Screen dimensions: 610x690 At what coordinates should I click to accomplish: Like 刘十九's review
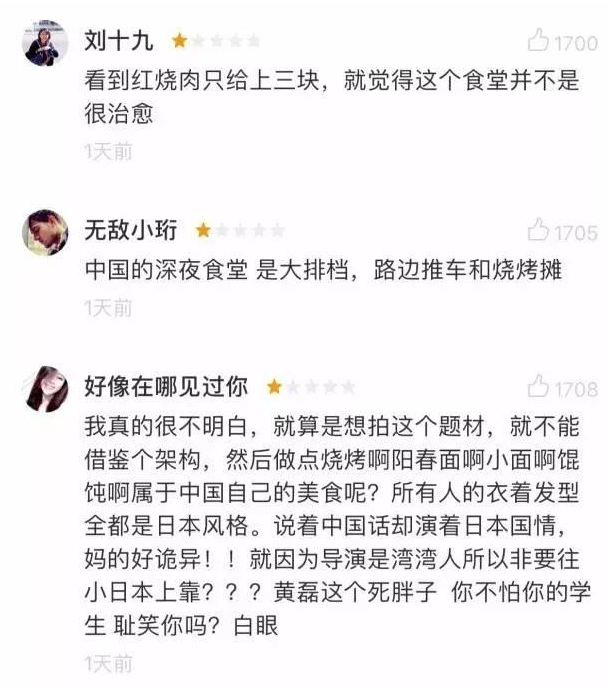pos(539,42)
